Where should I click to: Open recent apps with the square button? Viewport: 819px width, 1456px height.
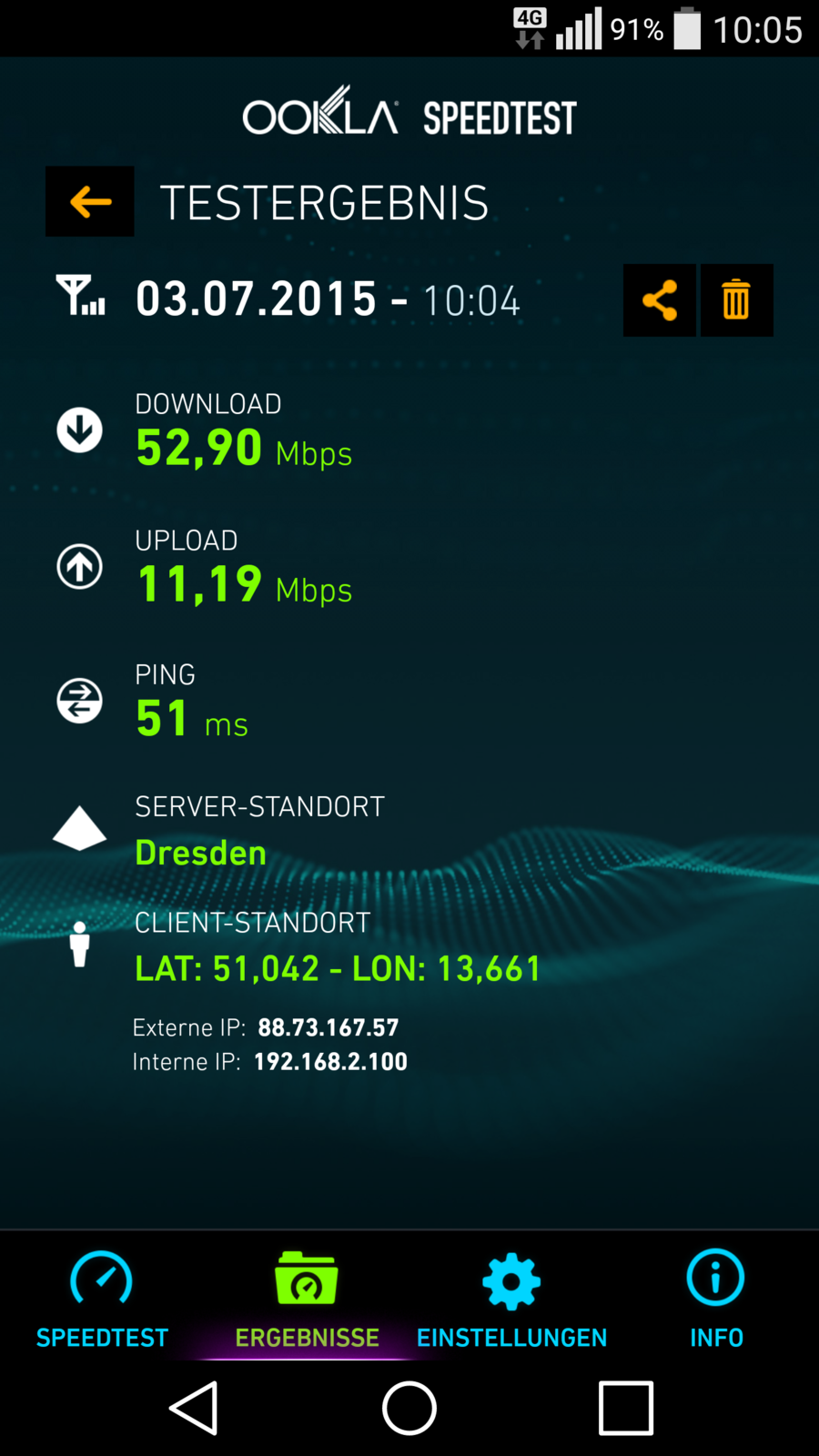626,1408
